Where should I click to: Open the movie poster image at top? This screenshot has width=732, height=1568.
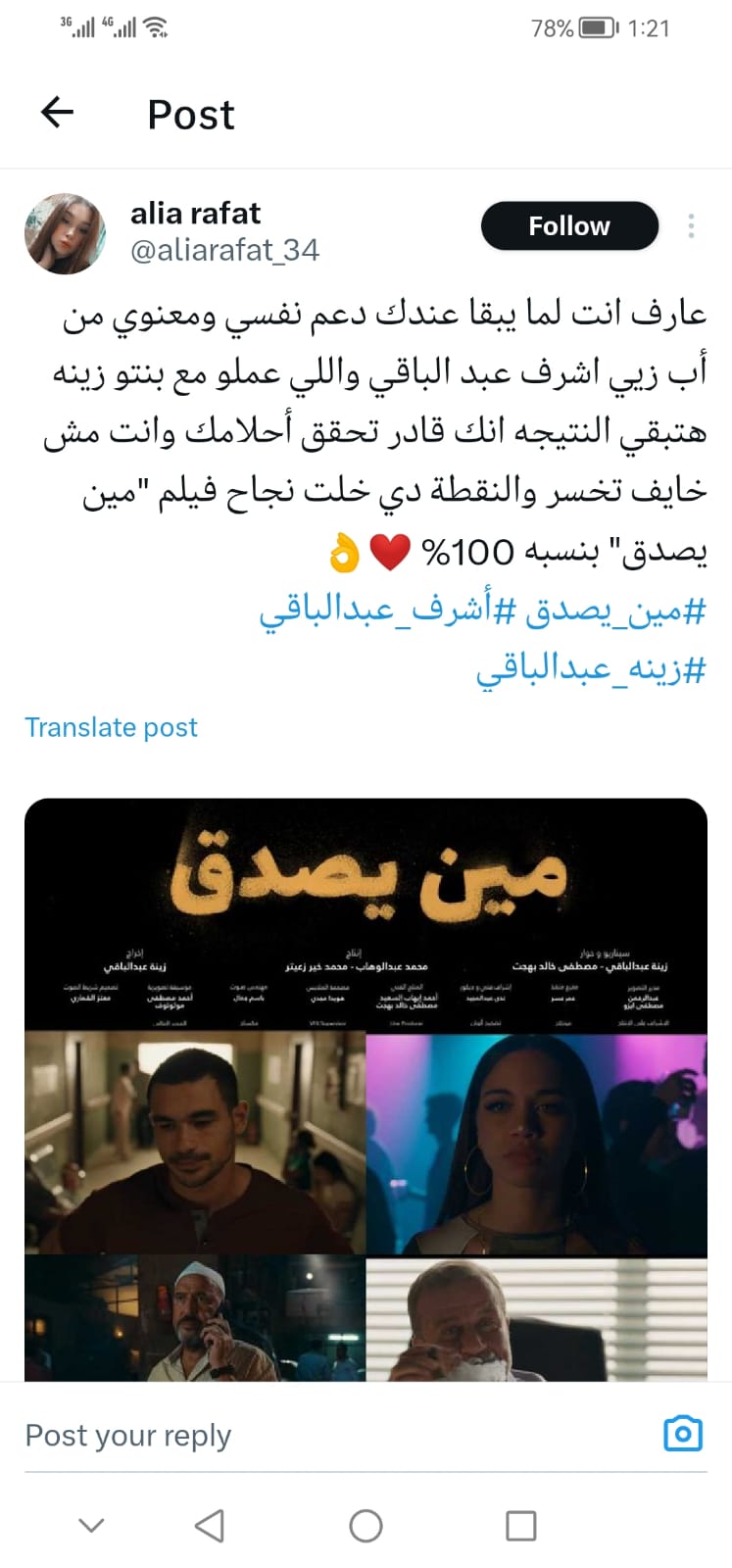point(366,913)
